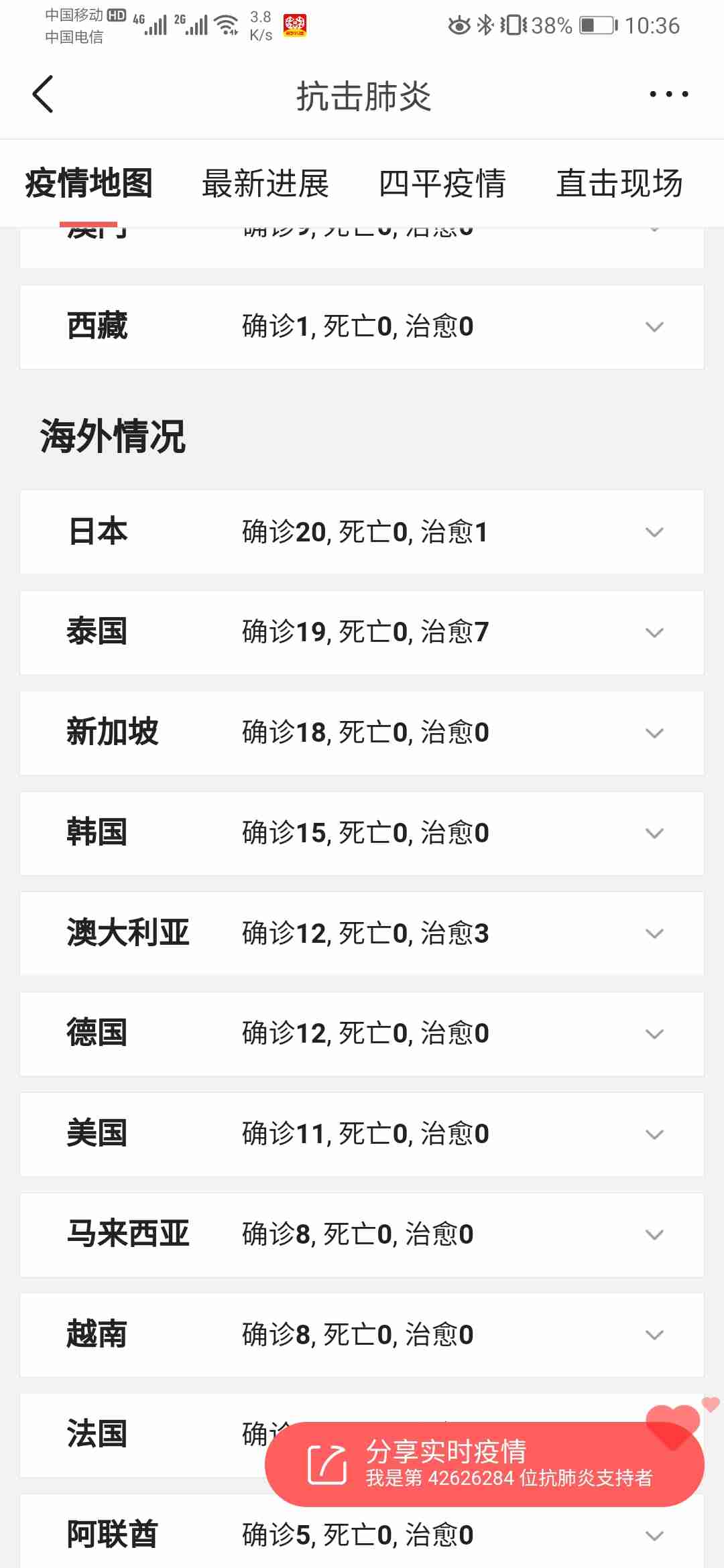Expand the 日本 case details
The height and width of the screenshot is (1568, 724).
point(654,532)
